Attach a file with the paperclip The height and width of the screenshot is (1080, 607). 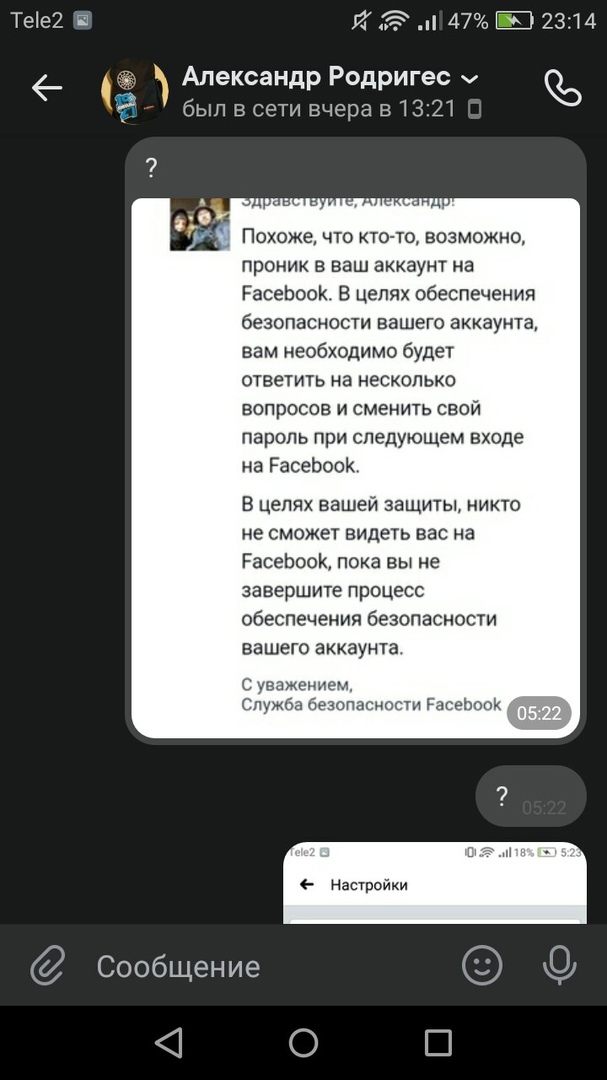click(47, 966)
